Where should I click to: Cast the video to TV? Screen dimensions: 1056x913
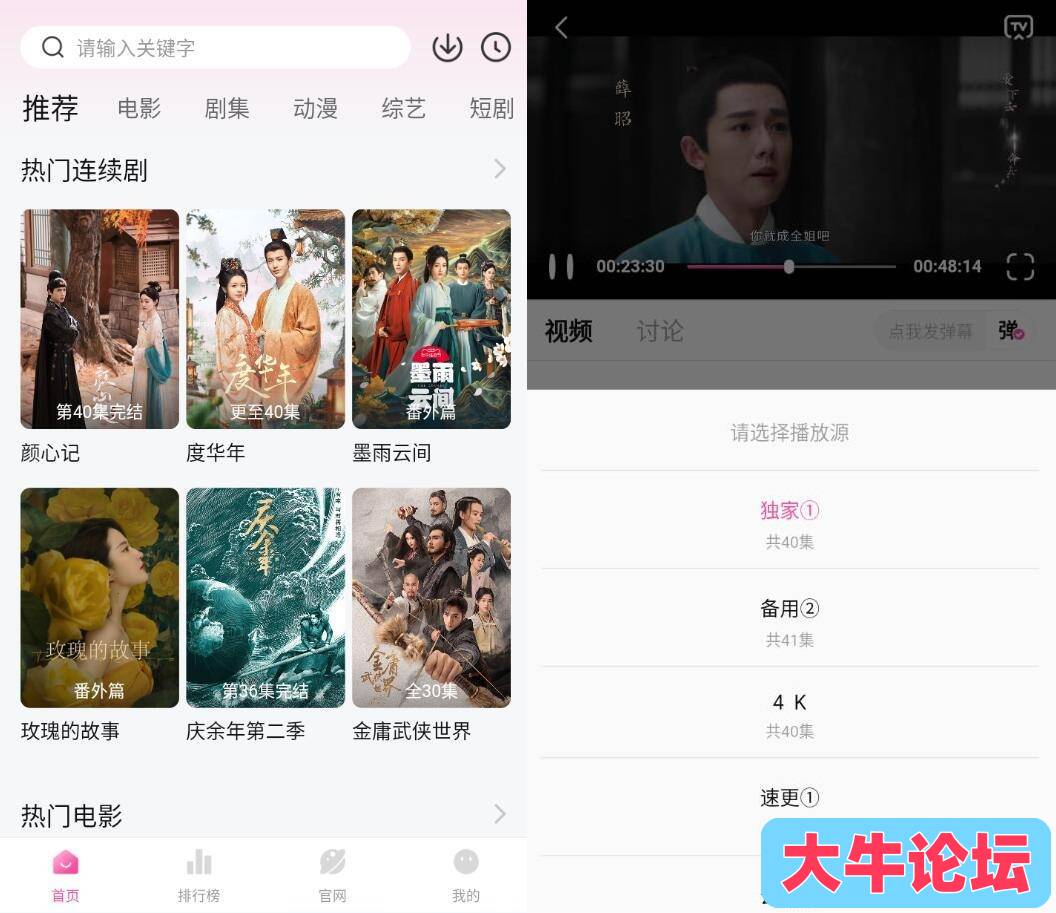click(1018, 27)
